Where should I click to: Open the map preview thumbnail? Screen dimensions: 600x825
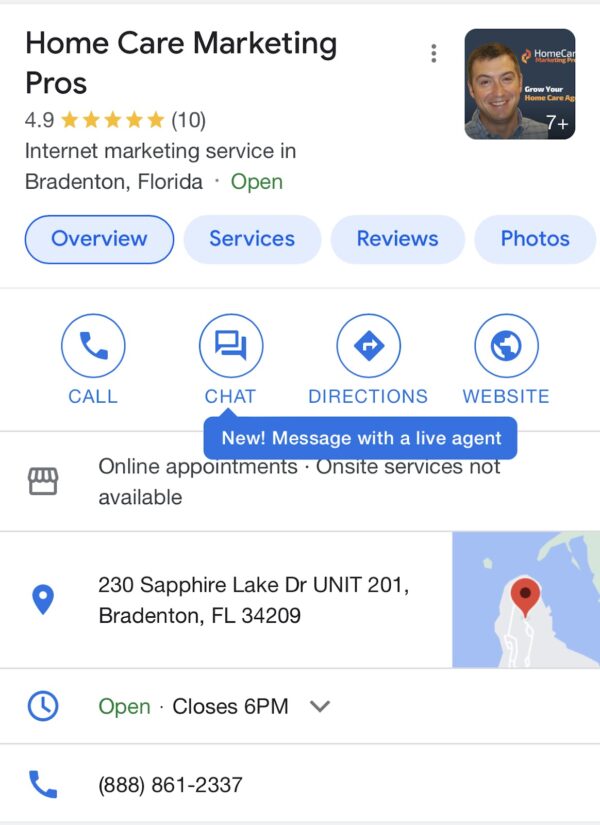tap(525, 600)
